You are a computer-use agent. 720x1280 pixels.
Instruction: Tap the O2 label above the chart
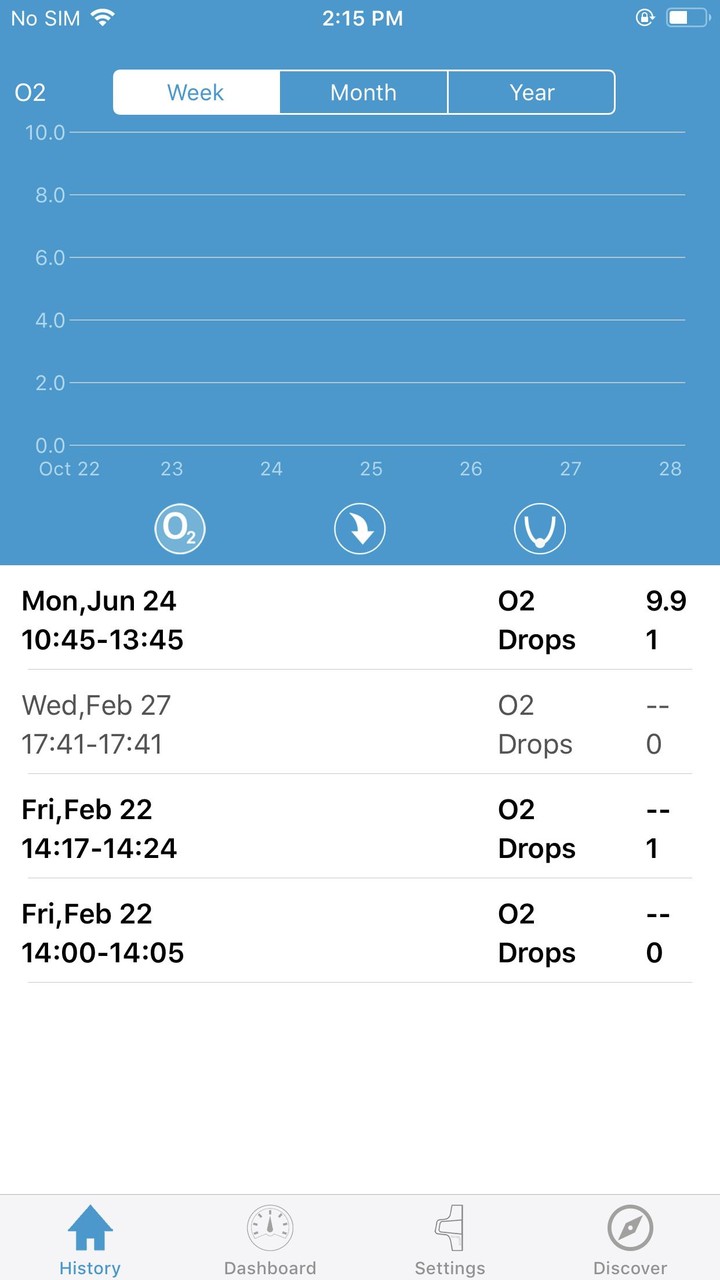point(31,92)
